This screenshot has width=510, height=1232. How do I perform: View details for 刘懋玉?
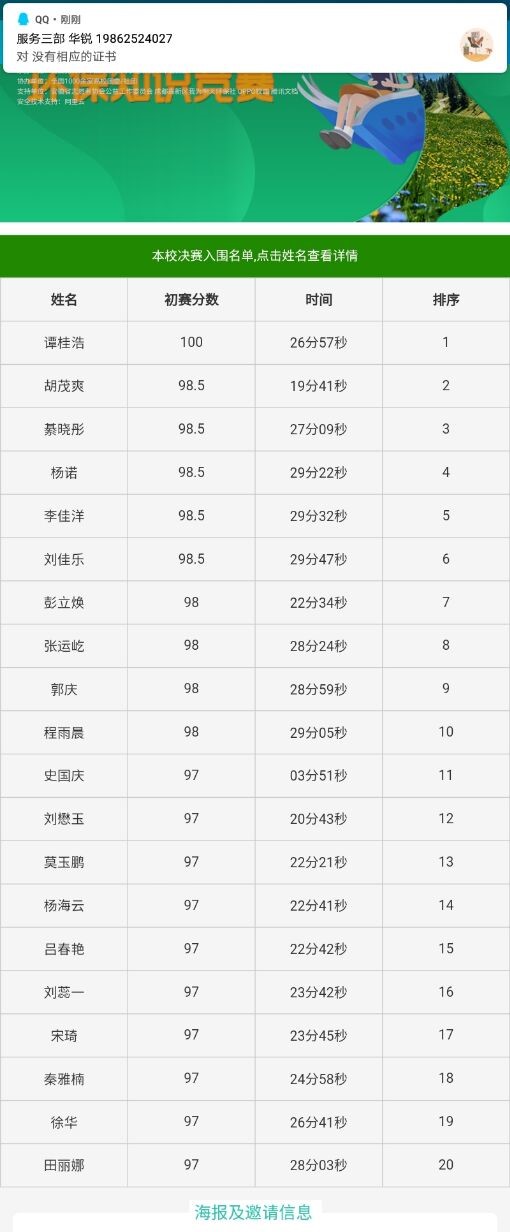tap(64, 819)
